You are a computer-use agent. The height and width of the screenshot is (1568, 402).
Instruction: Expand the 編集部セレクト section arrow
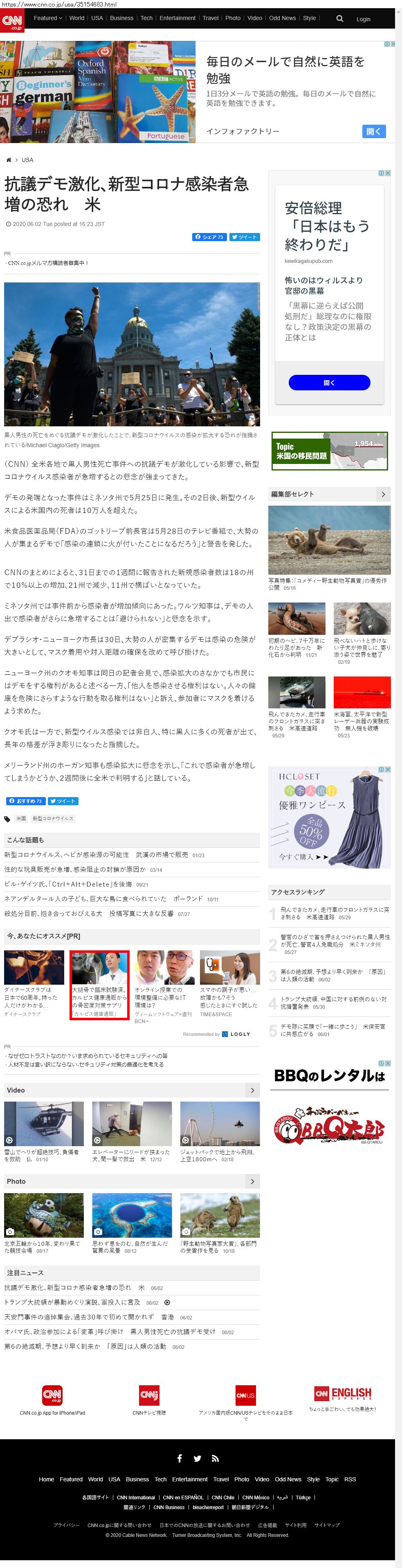[382, 494]
